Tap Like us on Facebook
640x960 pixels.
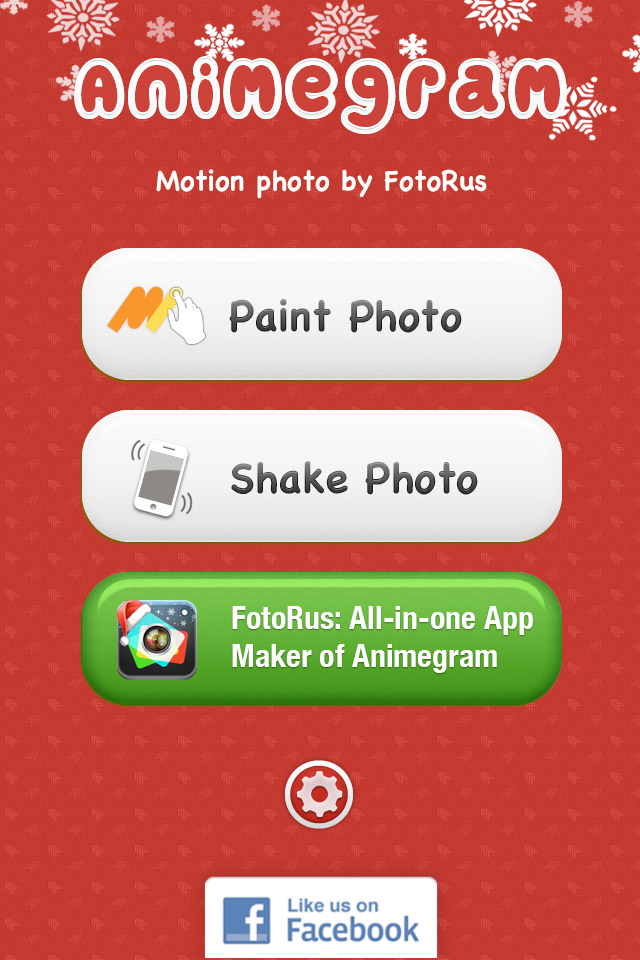[x=321, y=918]
